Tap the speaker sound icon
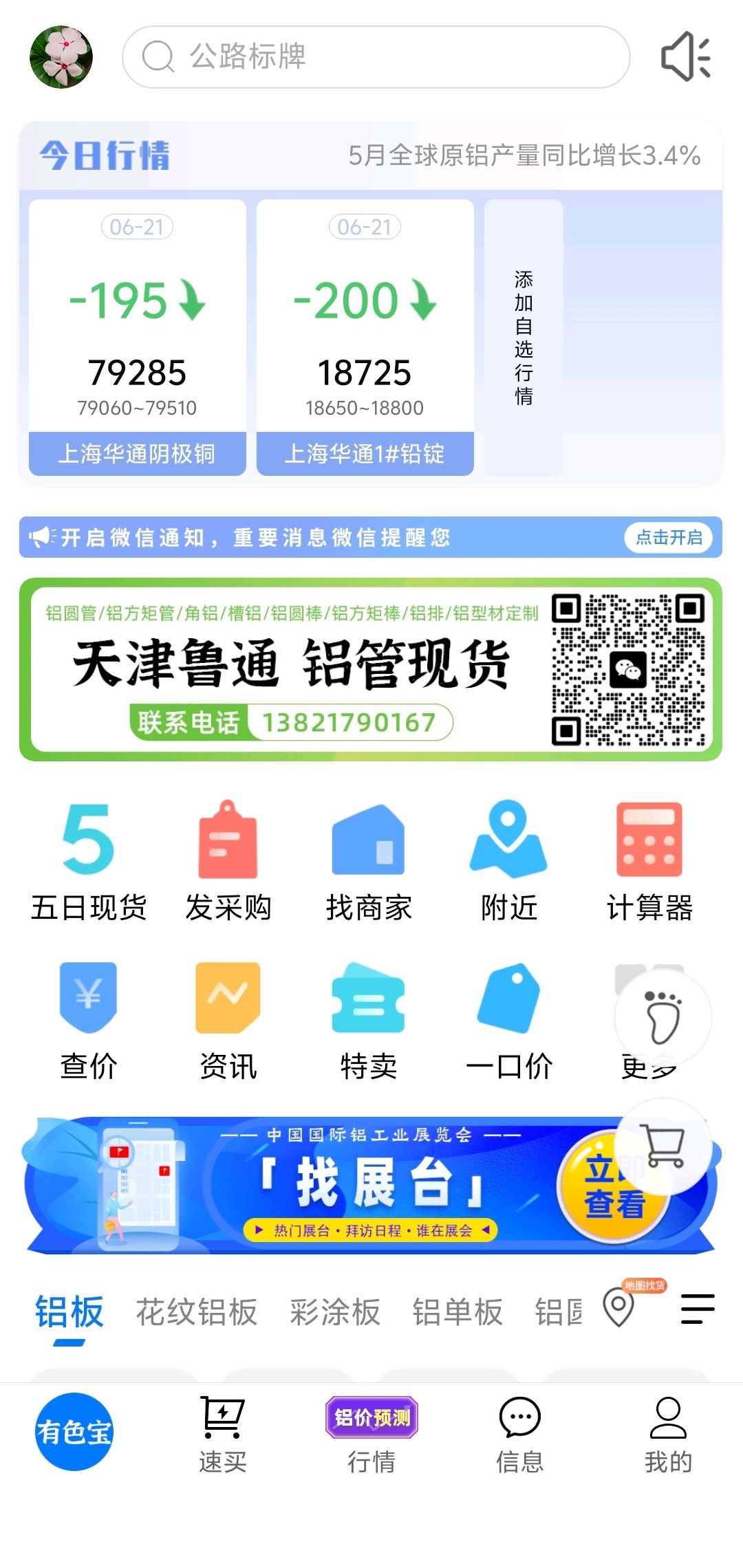This screenshot has width=743, height=1568. pyautogui.click(x=685, y=57)
